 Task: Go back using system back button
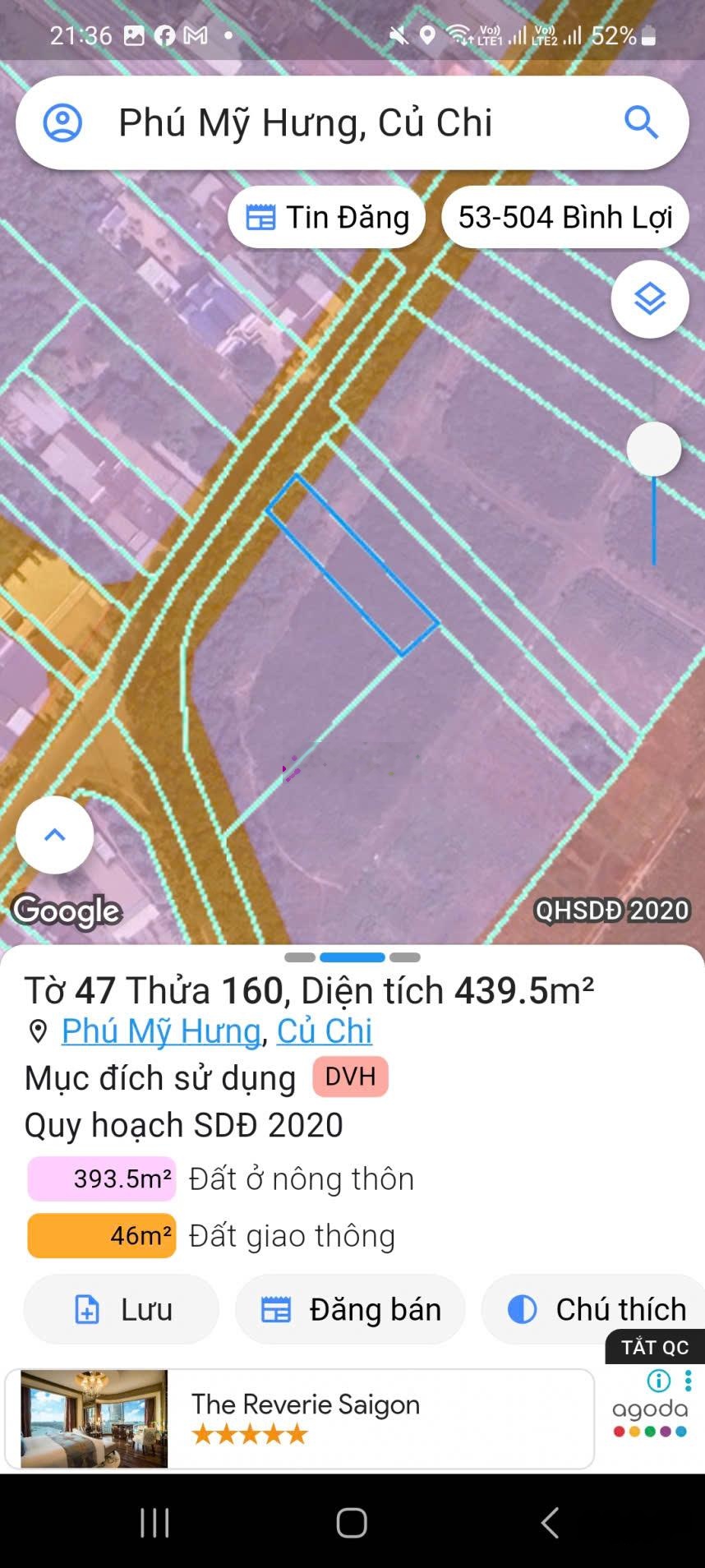550,1522
